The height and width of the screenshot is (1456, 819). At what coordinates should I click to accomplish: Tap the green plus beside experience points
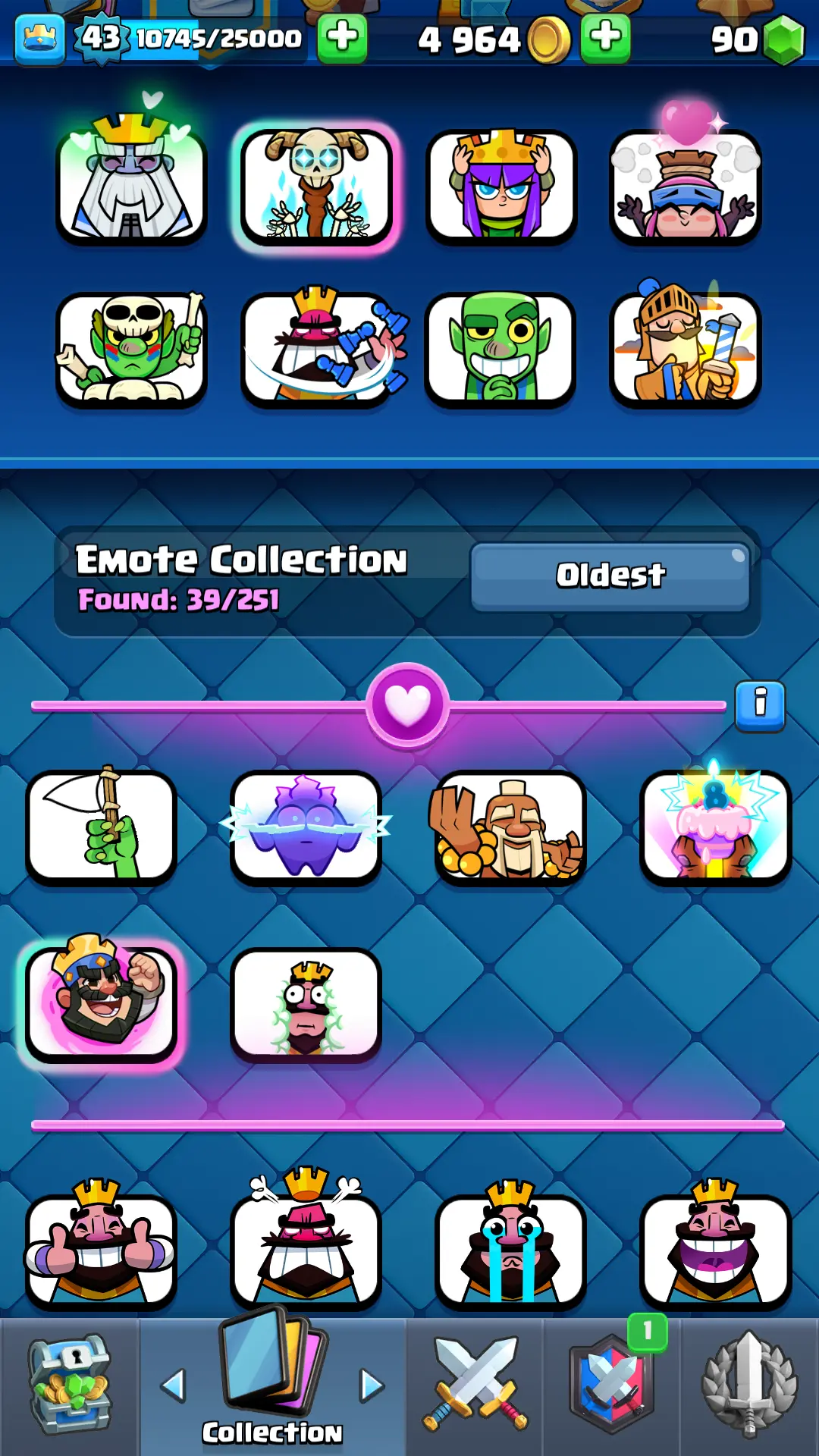pyautogui.click(x=342, y=37)
